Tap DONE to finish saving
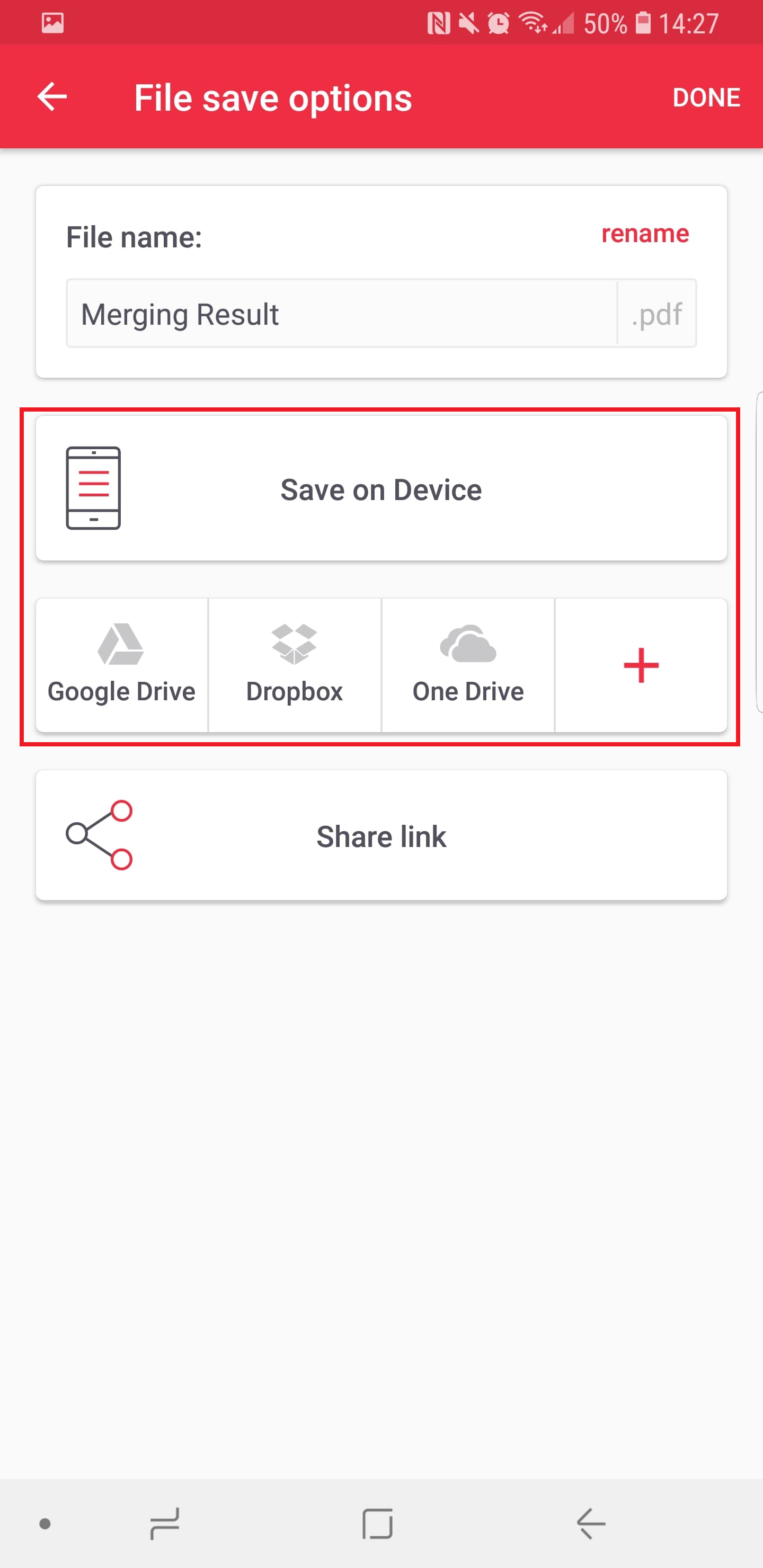Screen dimensions: 763x1568 (706, 97)
